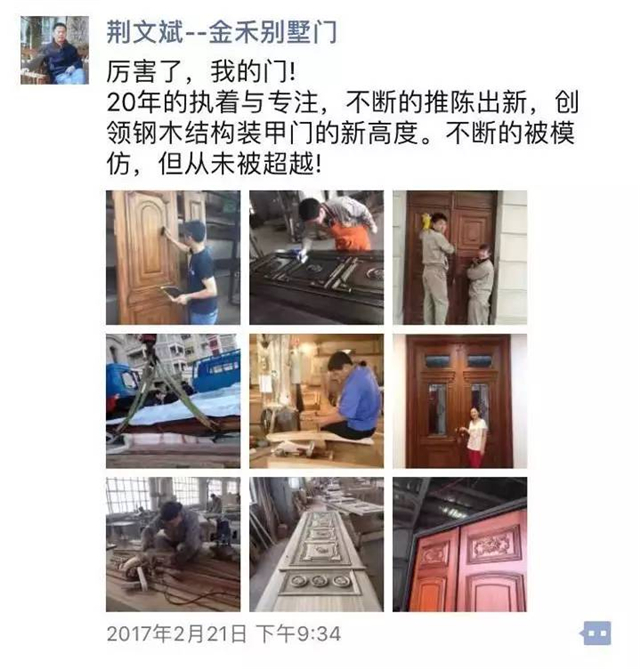Open 荆文斌's profile picture
Screen dimensions: 640x669
54,51
